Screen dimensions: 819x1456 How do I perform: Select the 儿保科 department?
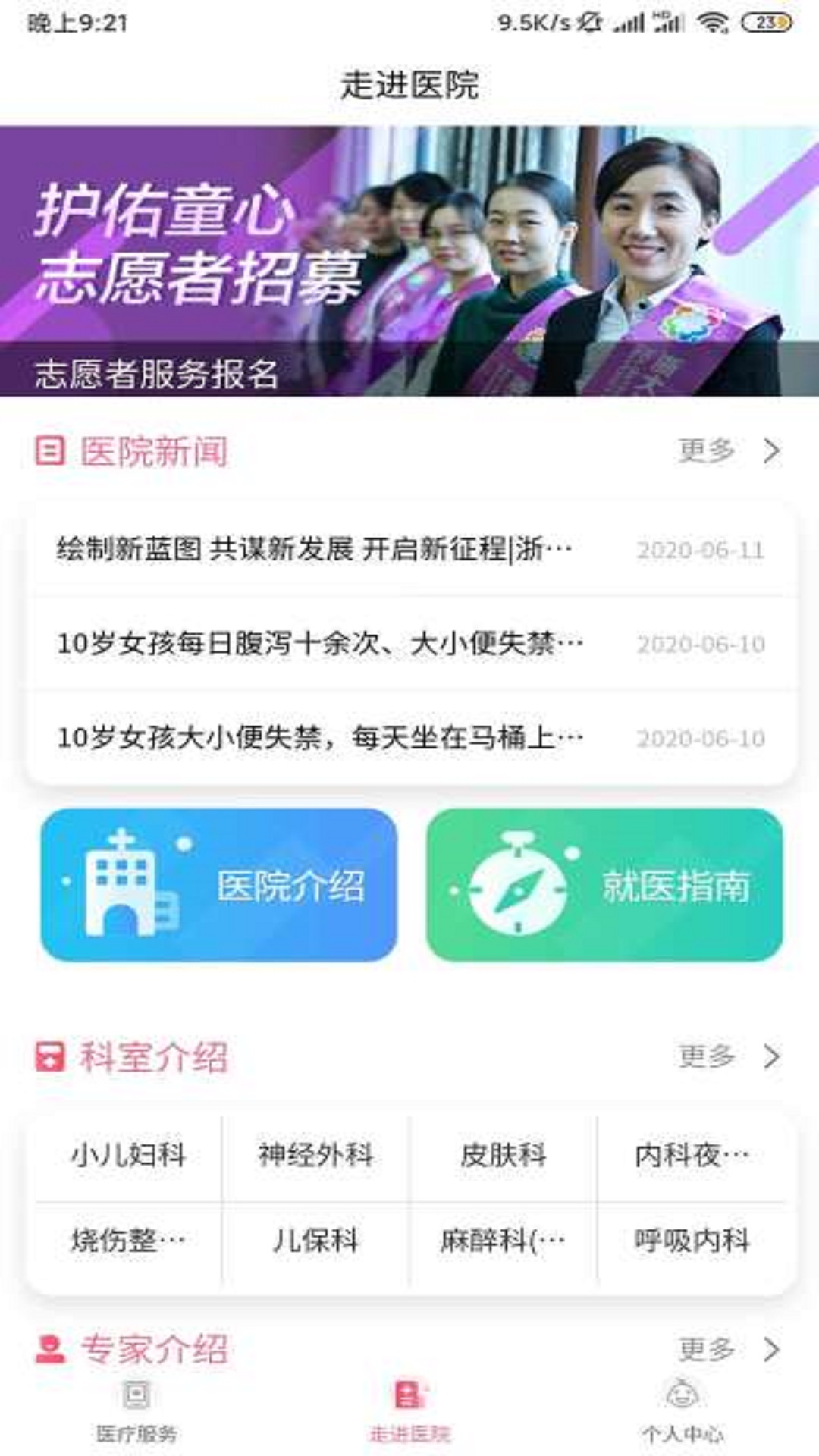point(315,1241)
